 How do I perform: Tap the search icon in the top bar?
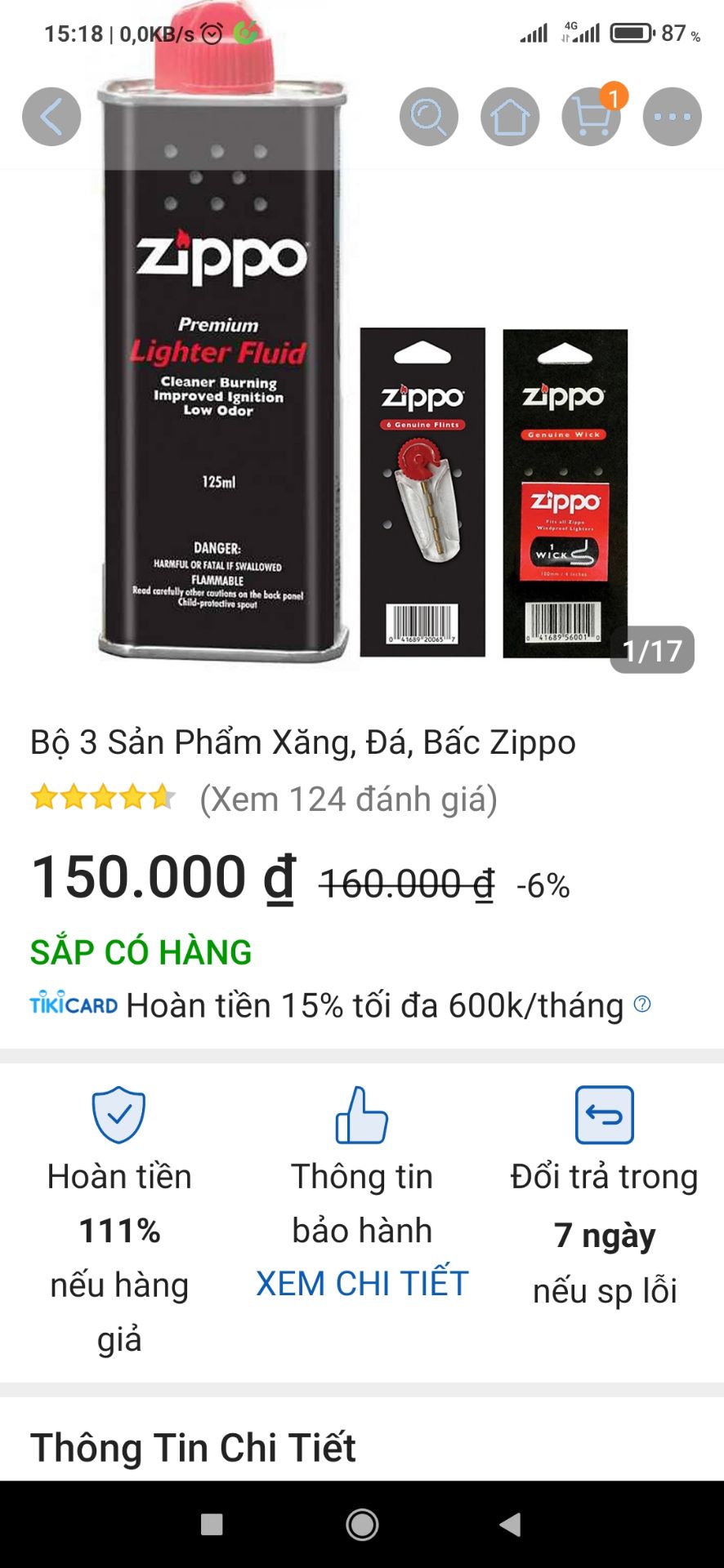428,117
